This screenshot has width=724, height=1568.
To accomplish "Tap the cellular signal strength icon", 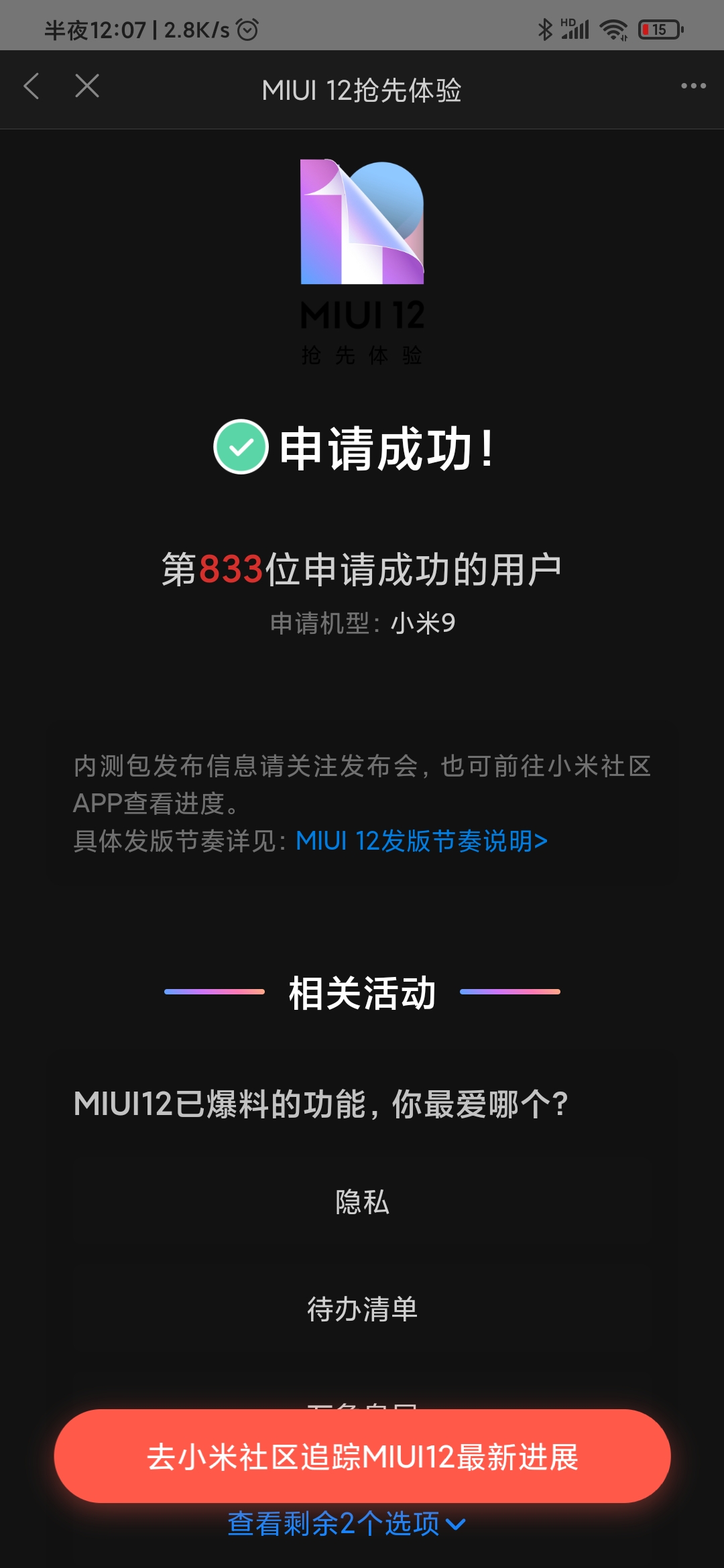I will pyautogui.click(x=577, y=30).
